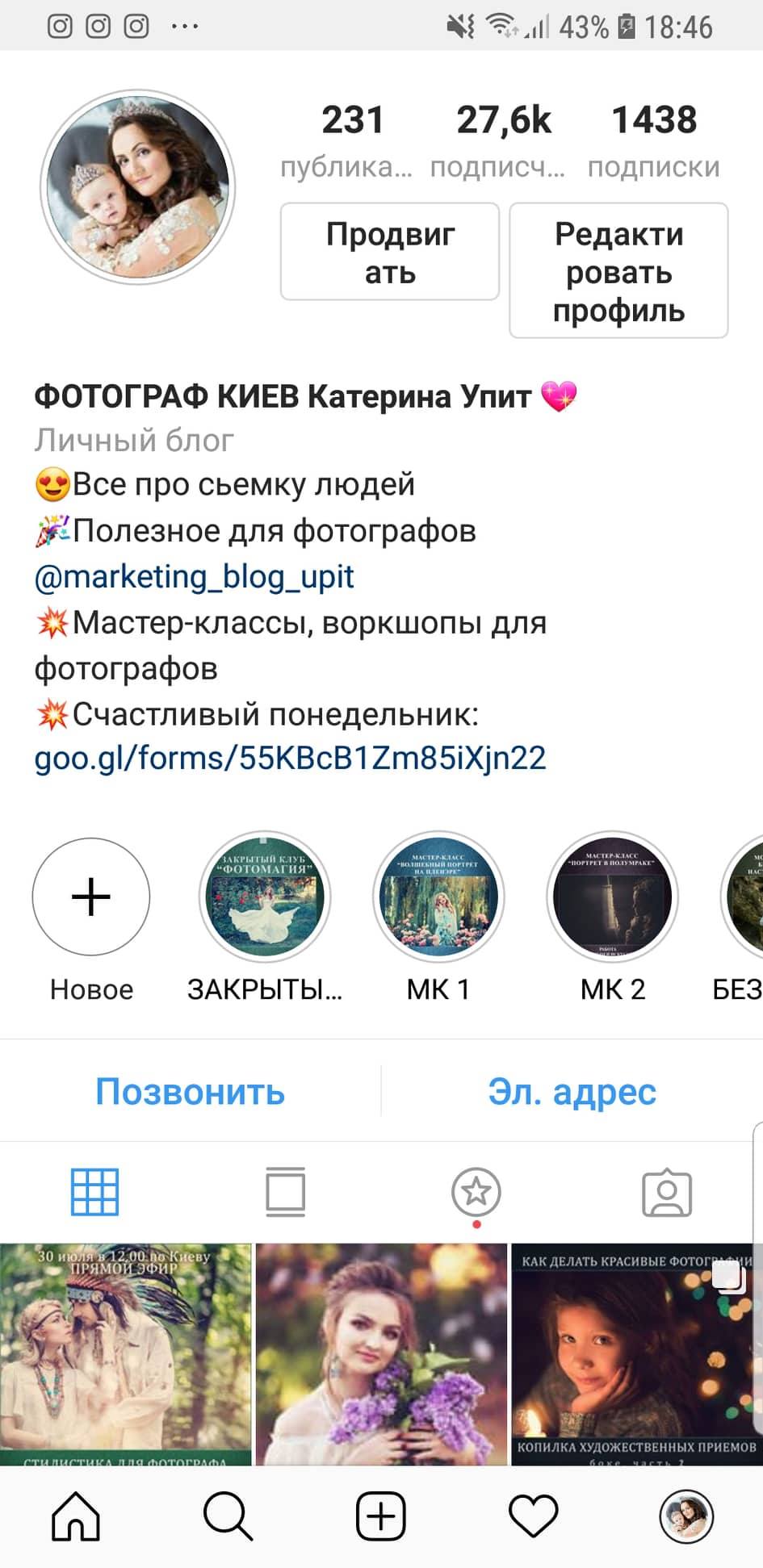The width and height of the screenshot is (763, 1568).
Task: Tap the Продвигать button
Action: point(389,252)
